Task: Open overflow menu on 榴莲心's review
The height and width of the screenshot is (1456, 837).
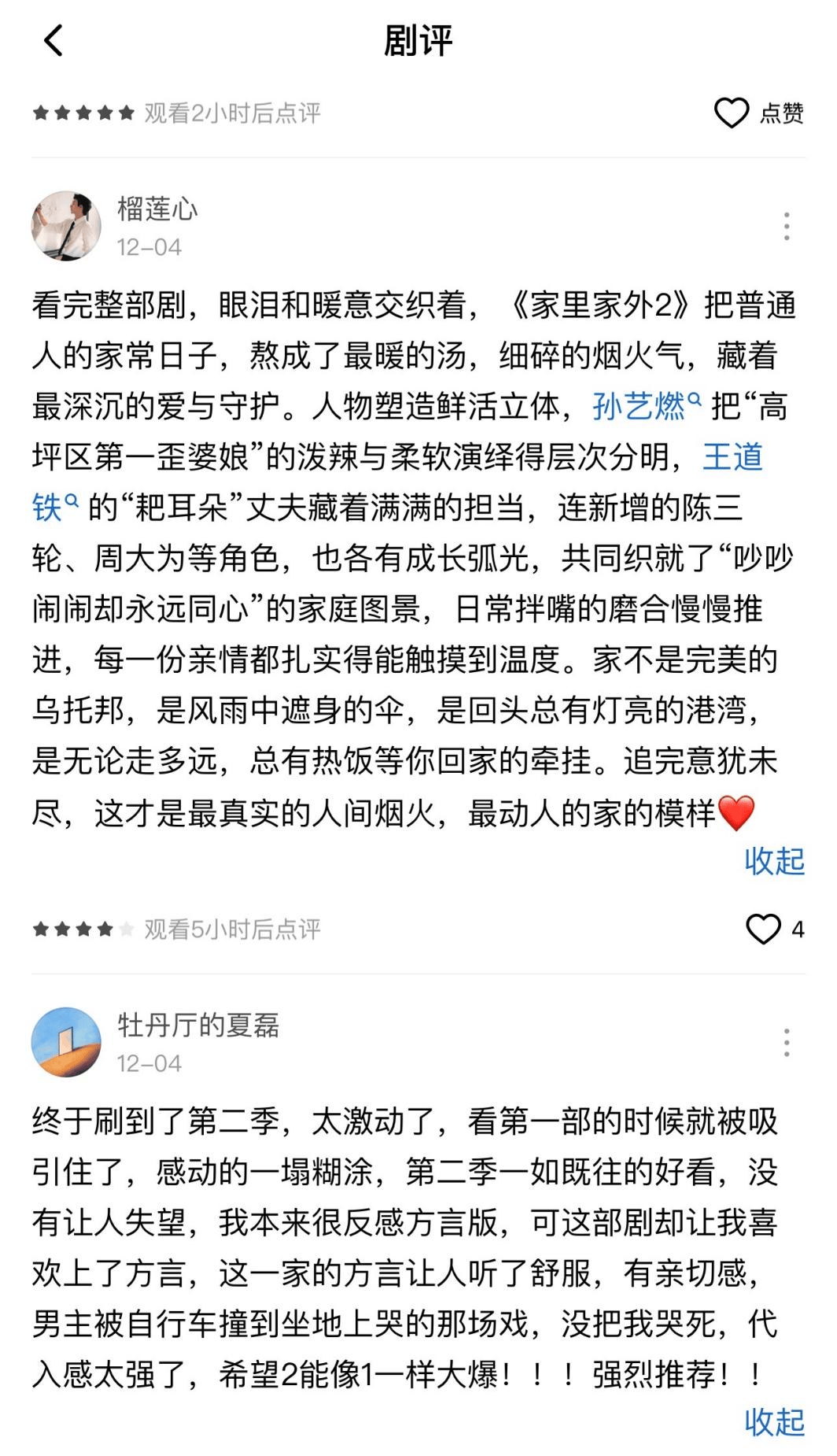Action: coord(786,227)
